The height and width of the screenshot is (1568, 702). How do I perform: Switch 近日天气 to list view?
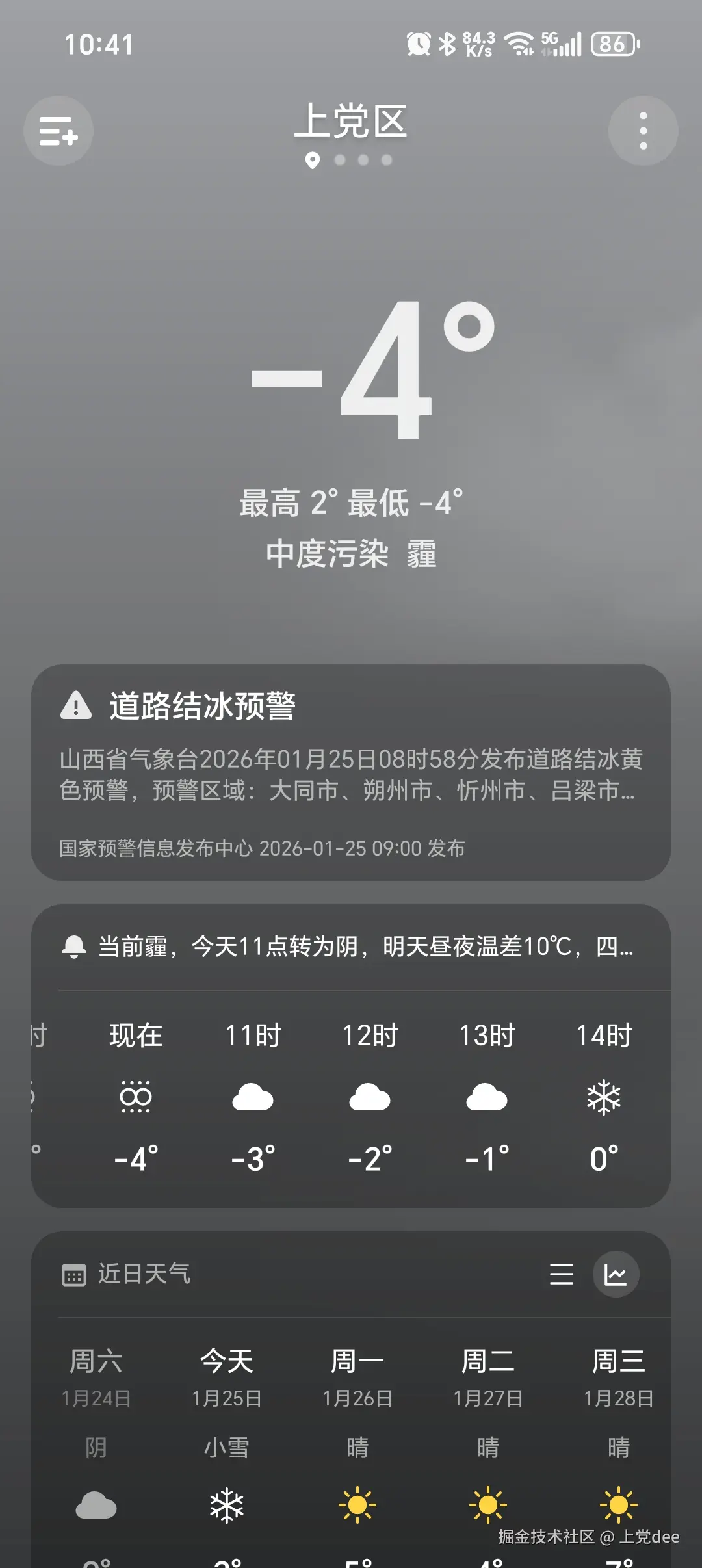tap(560, 1274)
